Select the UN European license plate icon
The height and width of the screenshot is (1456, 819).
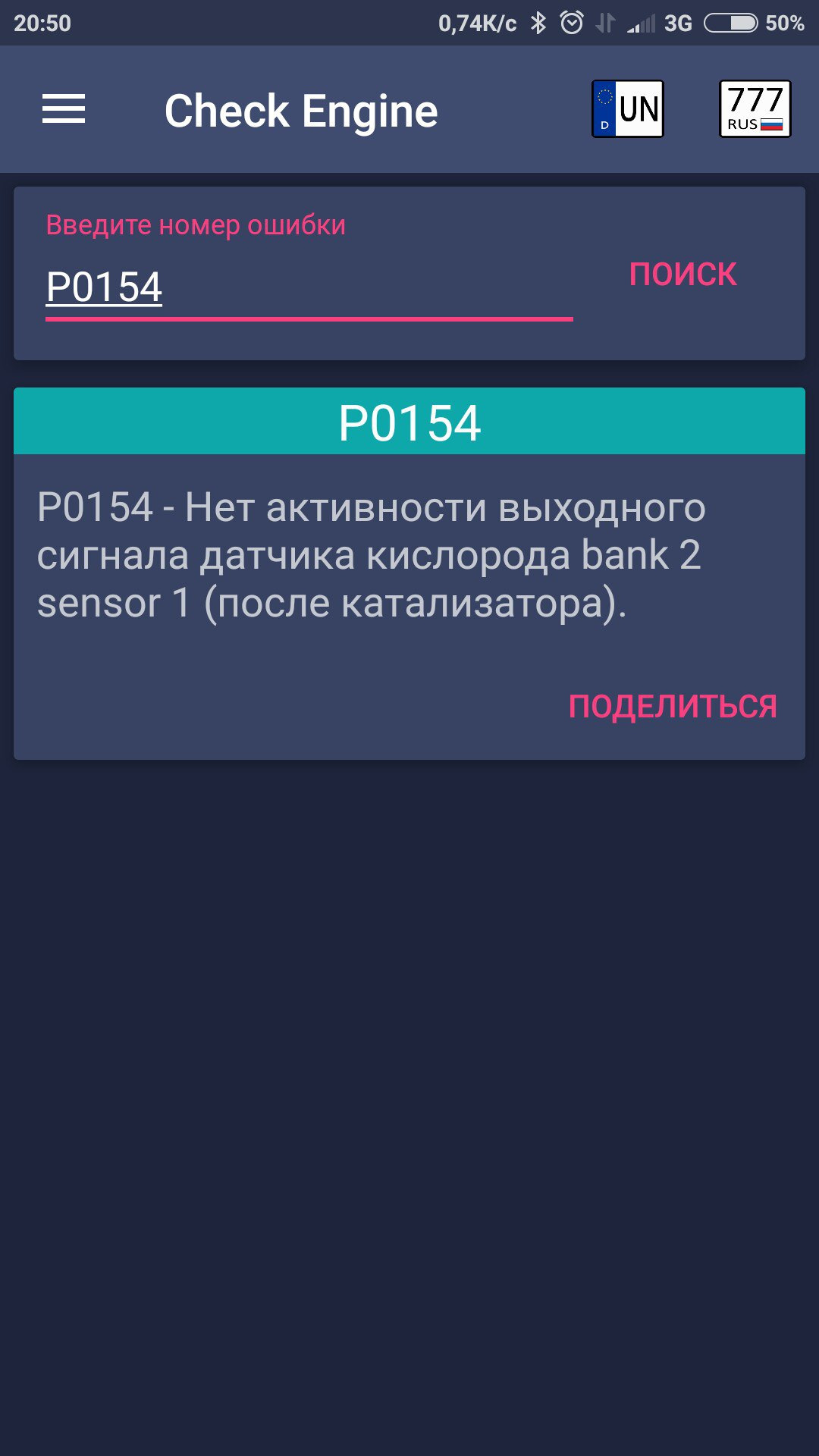(627, 109)
